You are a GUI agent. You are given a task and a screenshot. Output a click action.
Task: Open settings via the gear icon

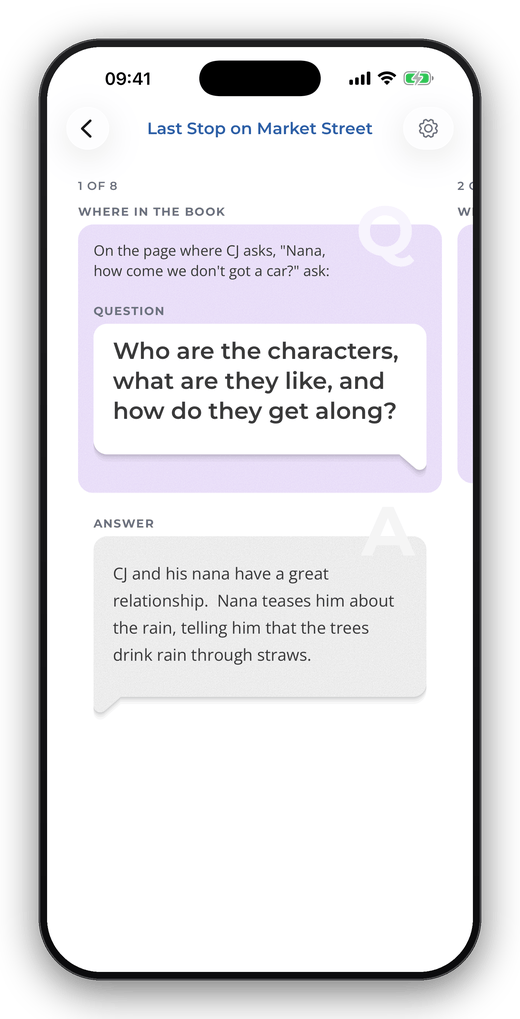pos(428,129)
